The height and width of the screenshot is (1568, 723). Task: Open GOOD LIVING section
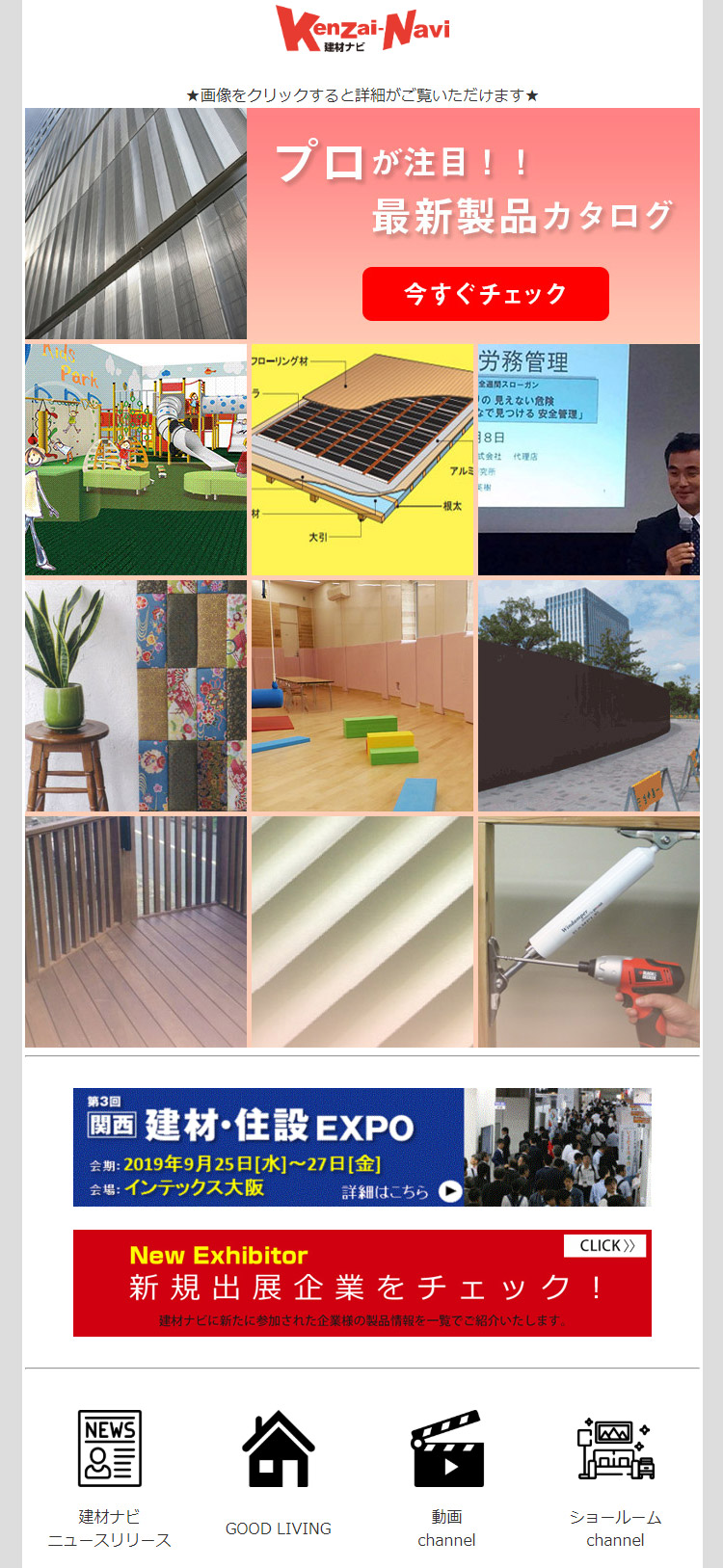coord(279,1473)
